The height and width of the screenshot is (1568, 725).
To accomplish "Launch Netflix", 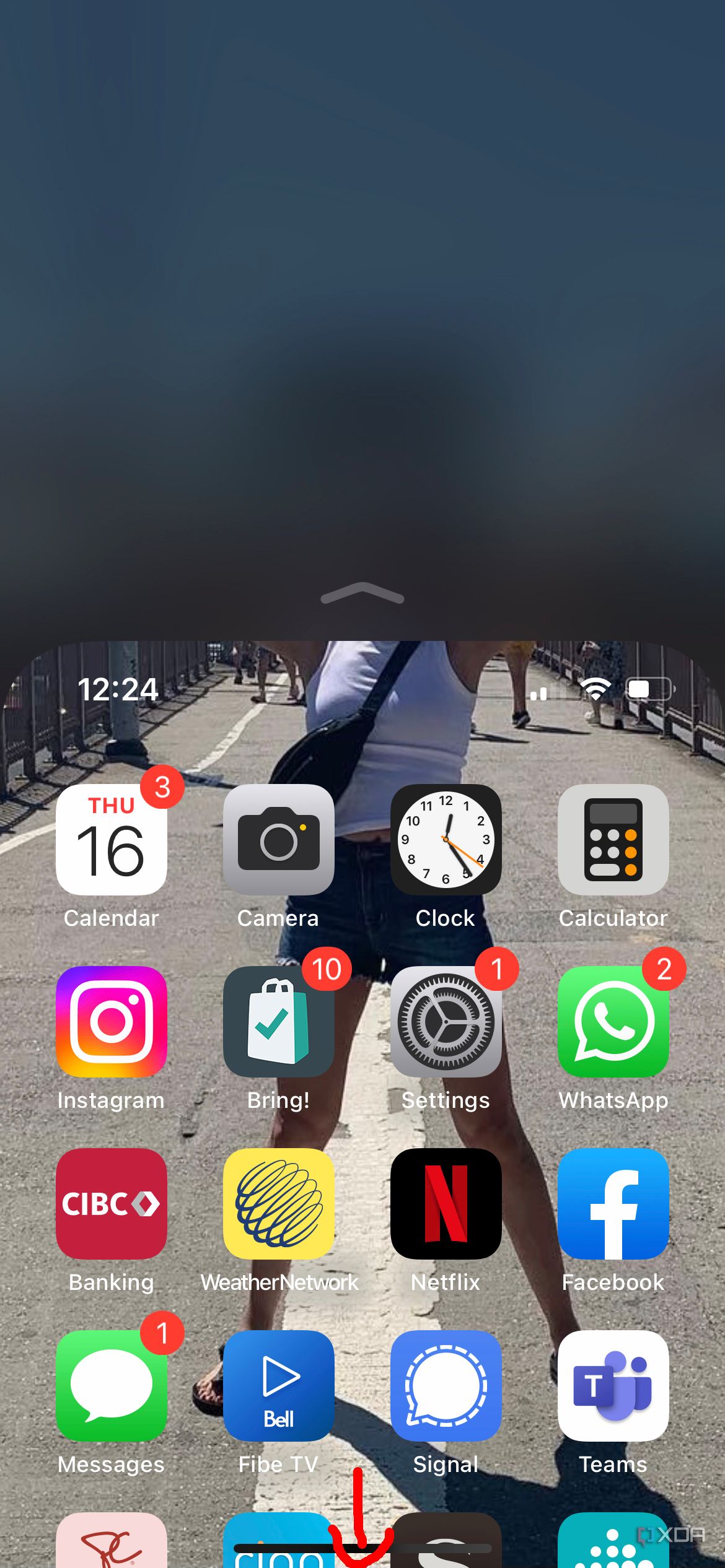I will point(446,1204).
